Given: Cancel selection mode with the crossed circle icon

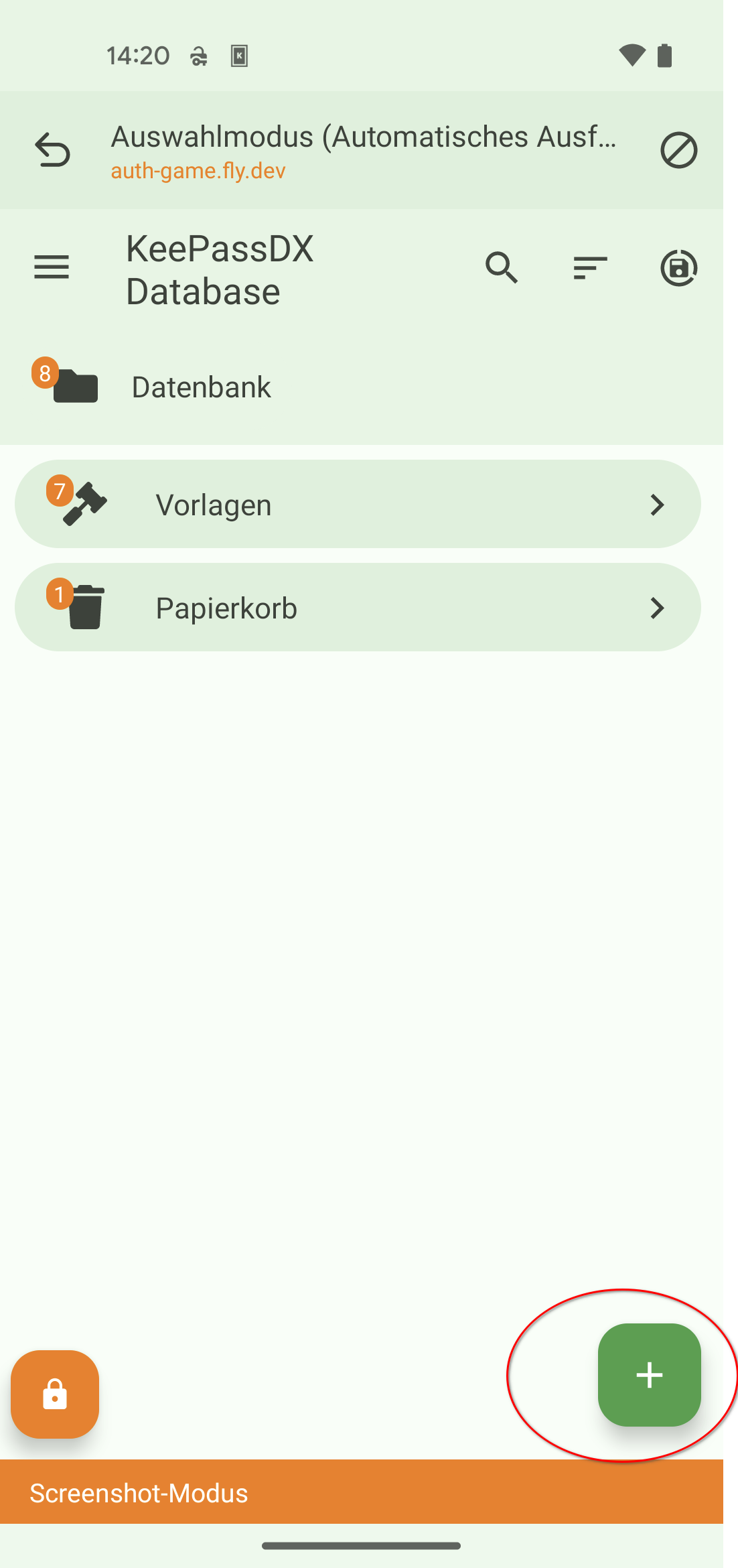Looking at the screenshot, I should tap(678, 150).
